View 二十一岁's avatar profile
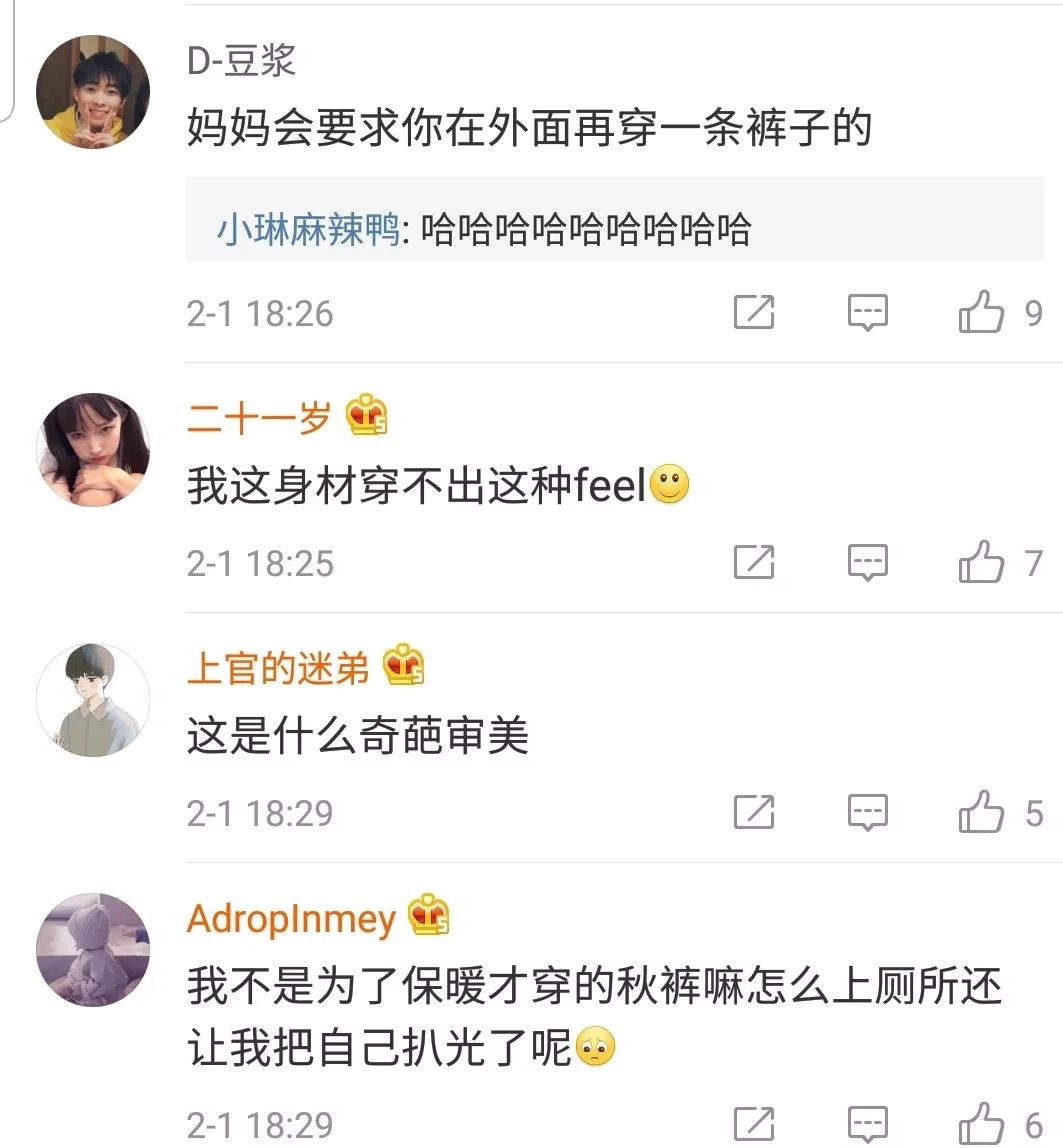 (x=93, y=450)
